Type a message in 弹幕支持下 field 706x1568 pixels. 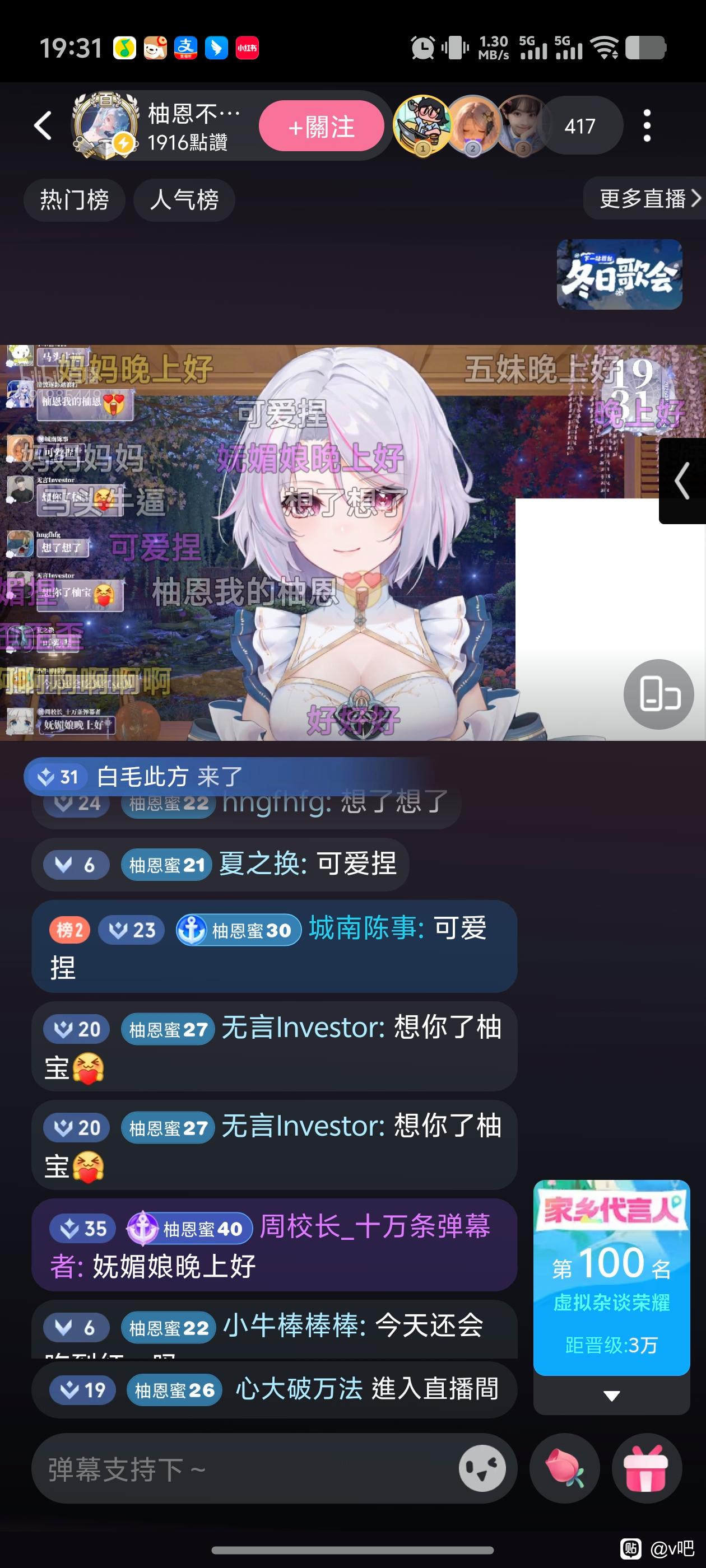244,1469
